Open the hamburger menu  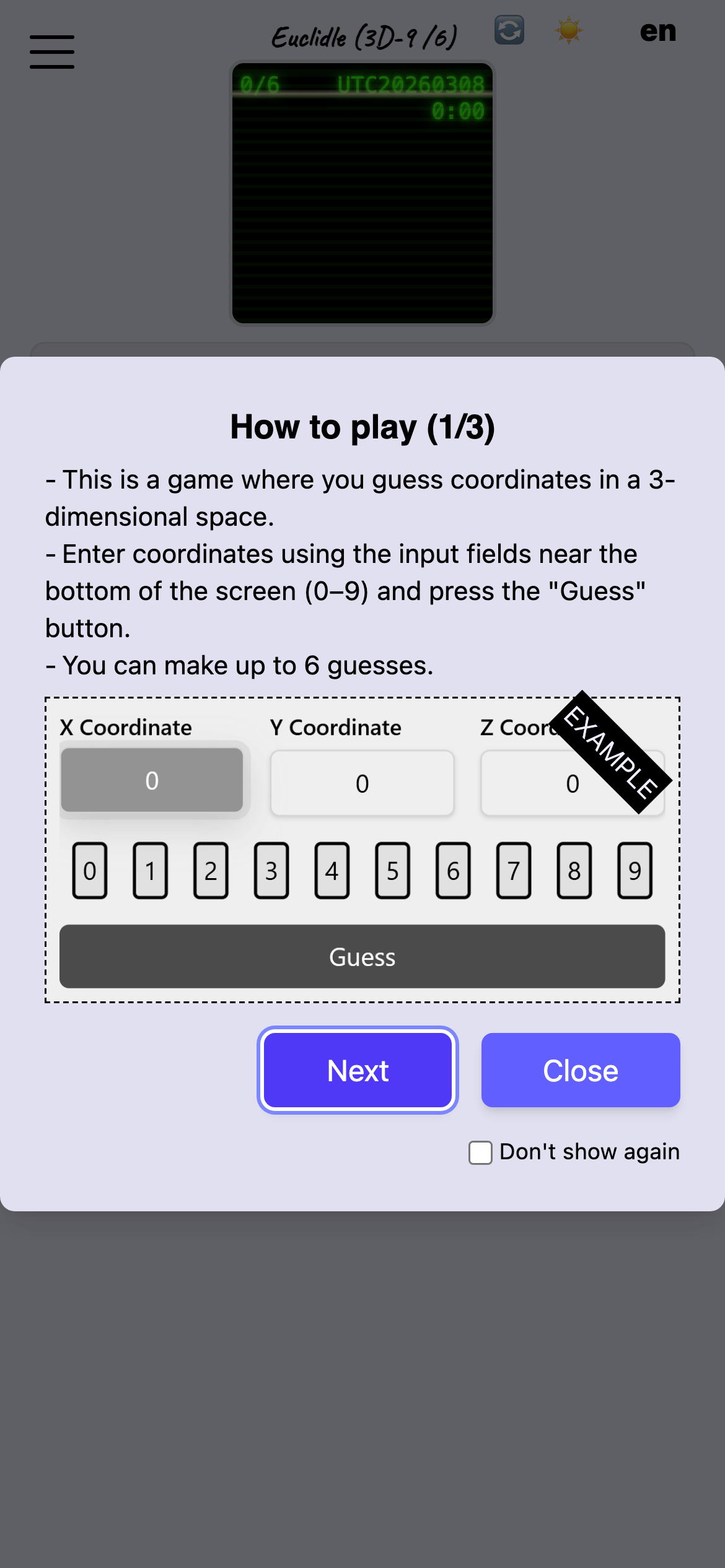coord(52,52)
